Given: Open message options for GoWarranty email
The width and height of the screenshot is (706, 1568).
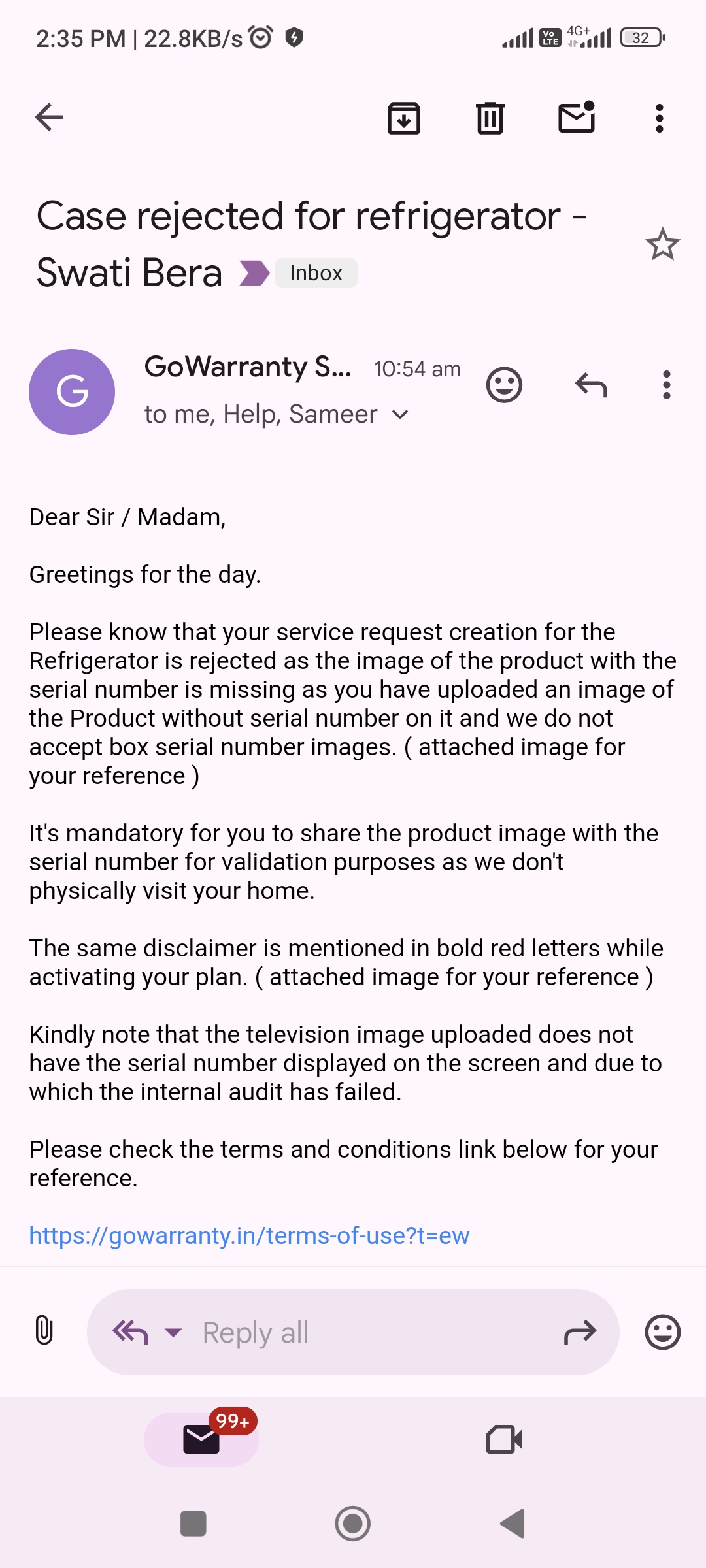Looking at the screenshot, I should (666, 385).
